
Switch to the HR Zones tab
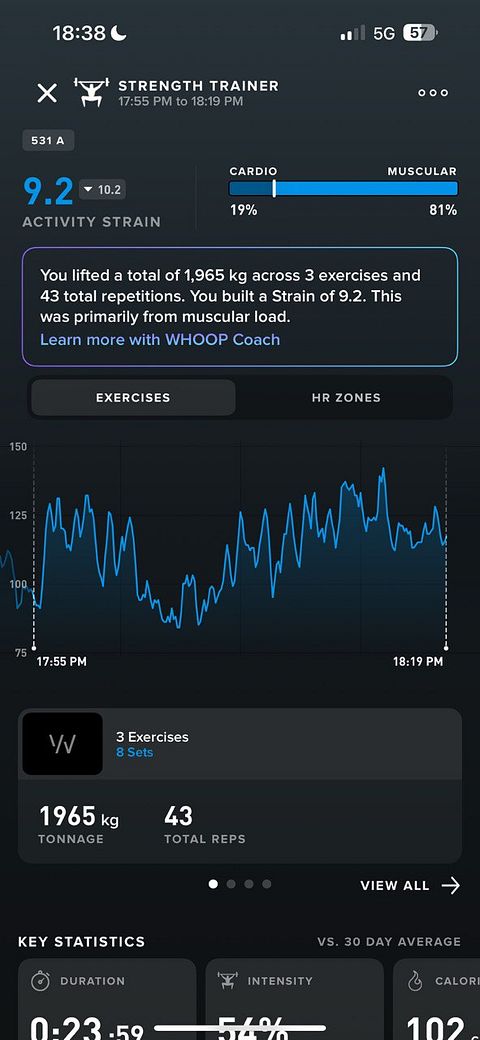(346, 398)
